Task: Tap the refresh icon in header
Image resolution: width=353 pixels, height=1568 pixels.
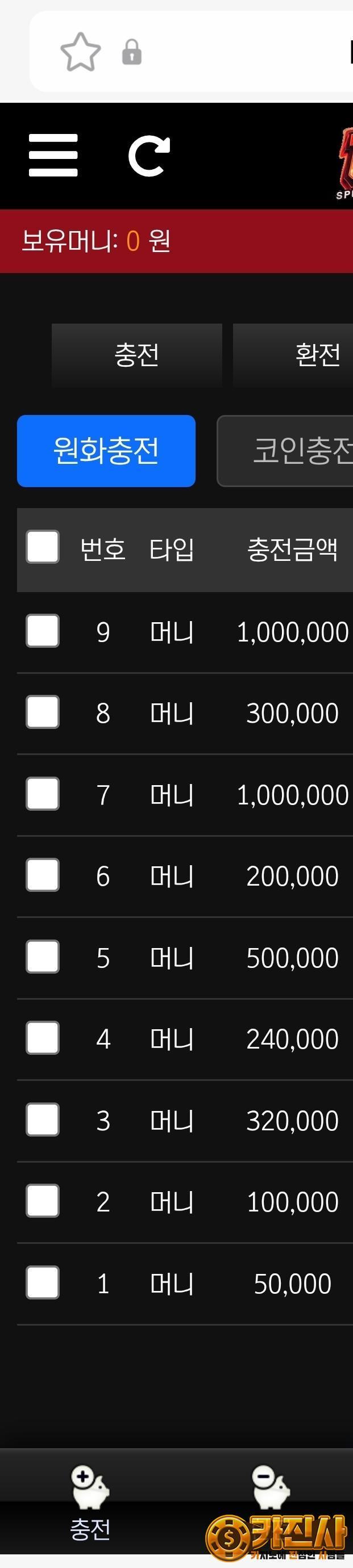Action: click(149, 156)
